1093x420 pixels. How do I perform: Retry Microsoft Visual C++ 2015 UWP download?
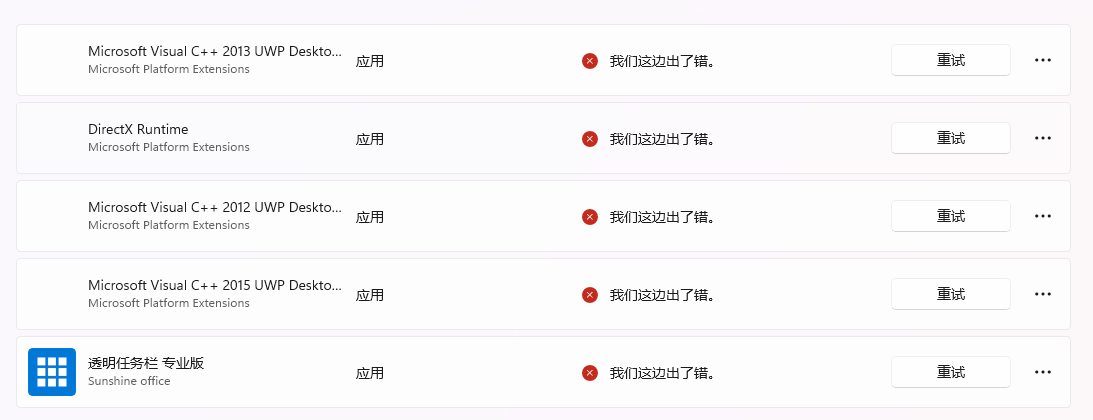point(950,294)
